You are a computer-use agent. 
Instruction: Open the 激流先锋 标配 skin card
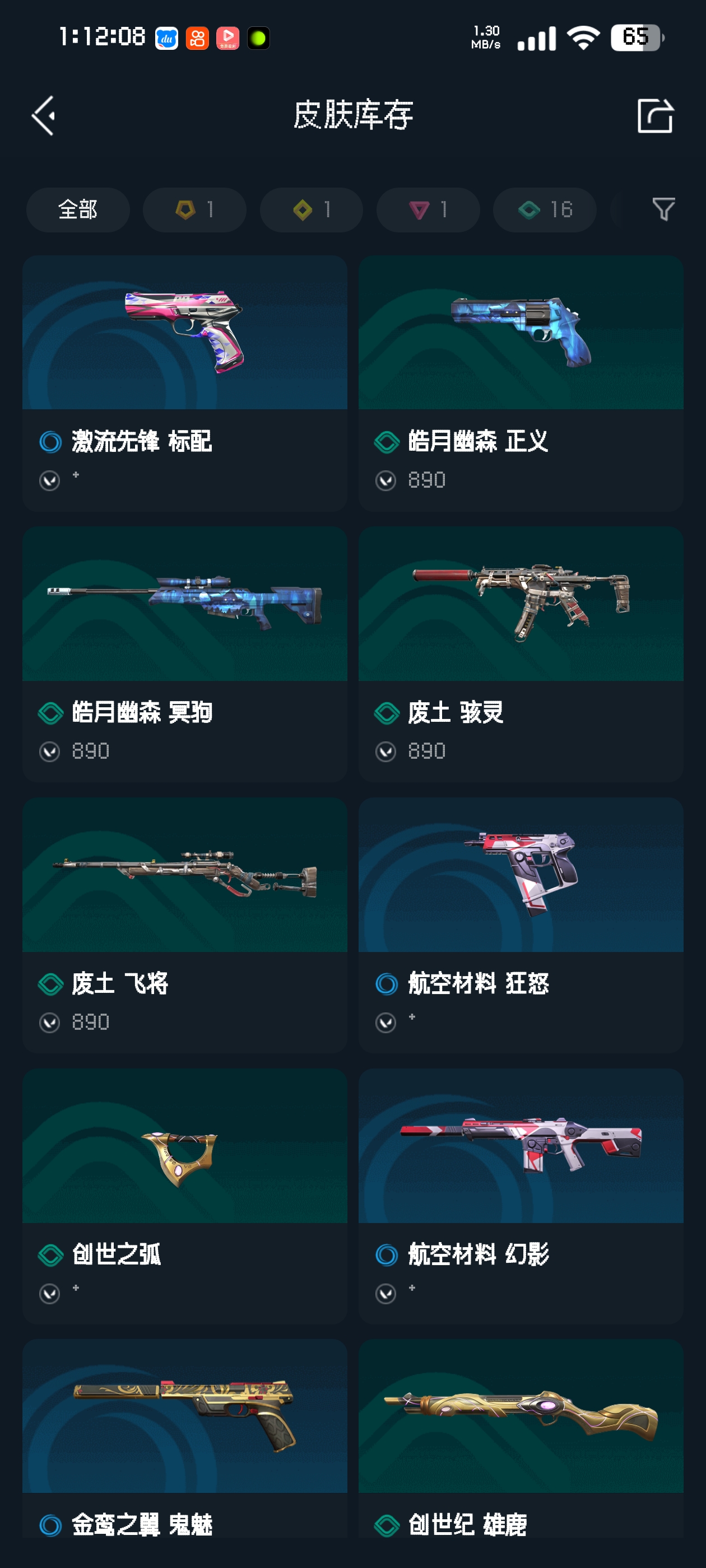(184, 382)
